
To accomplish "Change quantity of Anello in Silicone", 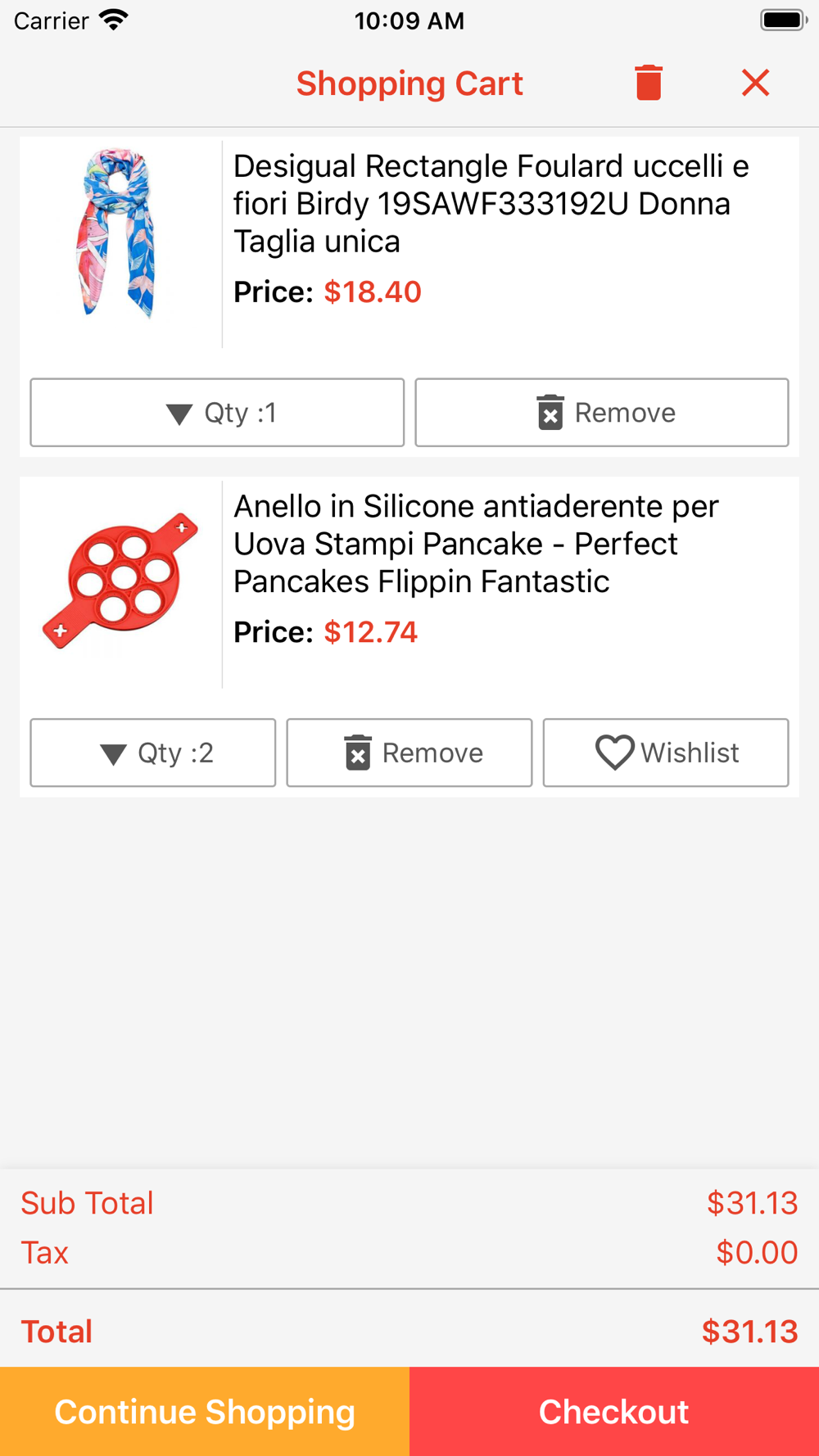I will click(153, 753).
